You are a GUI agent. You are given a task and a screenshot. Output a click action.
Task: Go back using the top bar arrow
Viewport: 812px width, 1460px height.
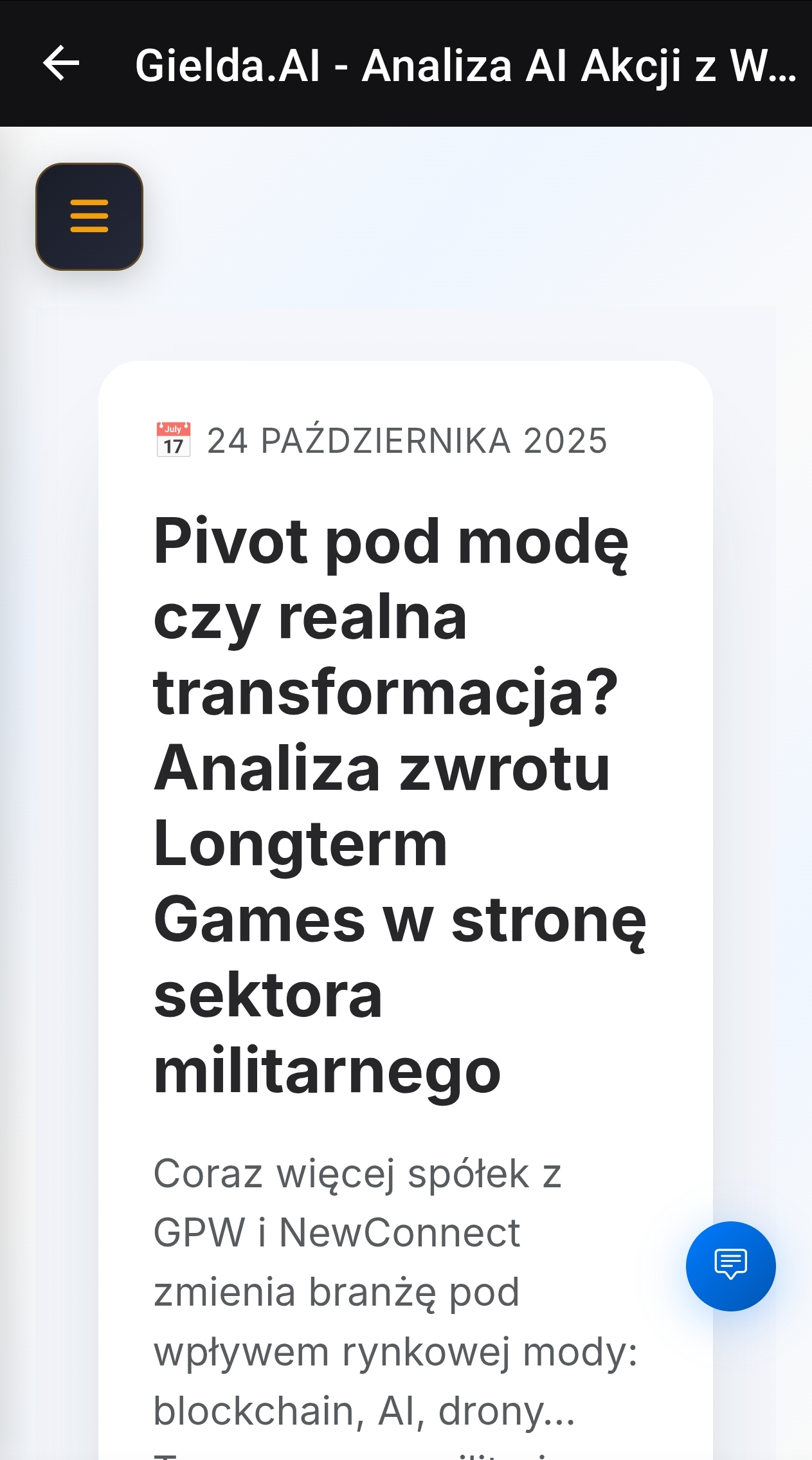[61, 64]
